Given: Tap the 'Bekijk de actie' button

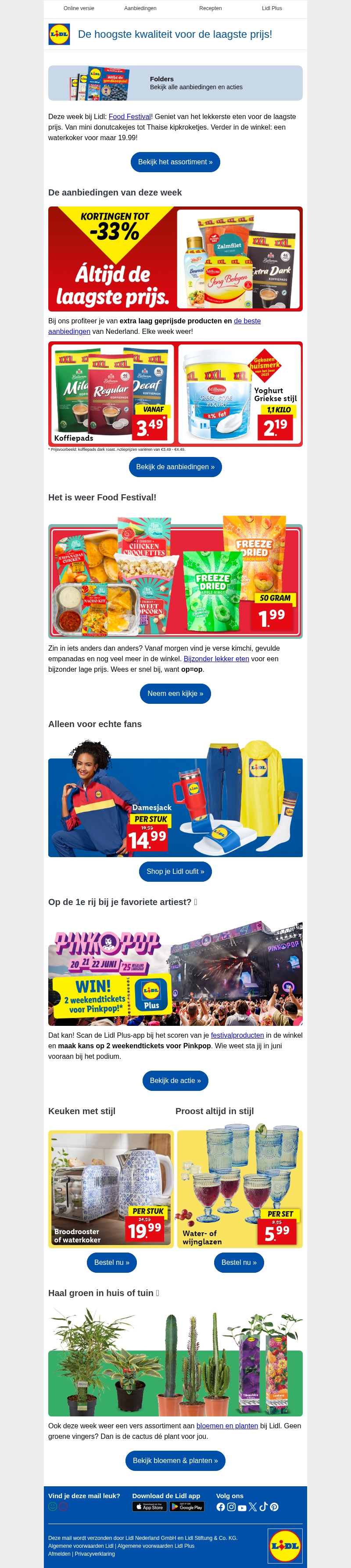Looking at the screenshot, I should [175, 1080].
